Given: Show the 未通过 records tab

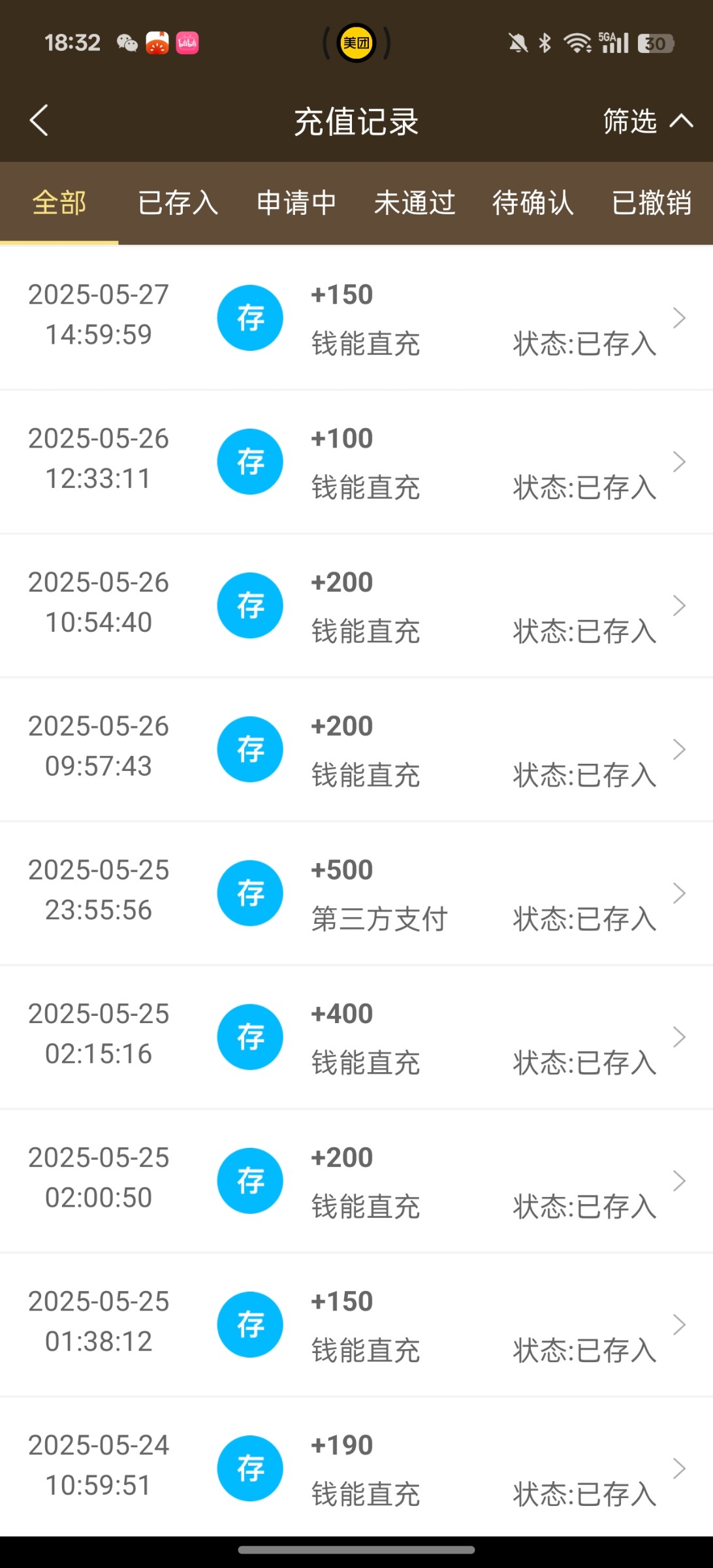Looking at the screenshot, I should tap(415, 203).
